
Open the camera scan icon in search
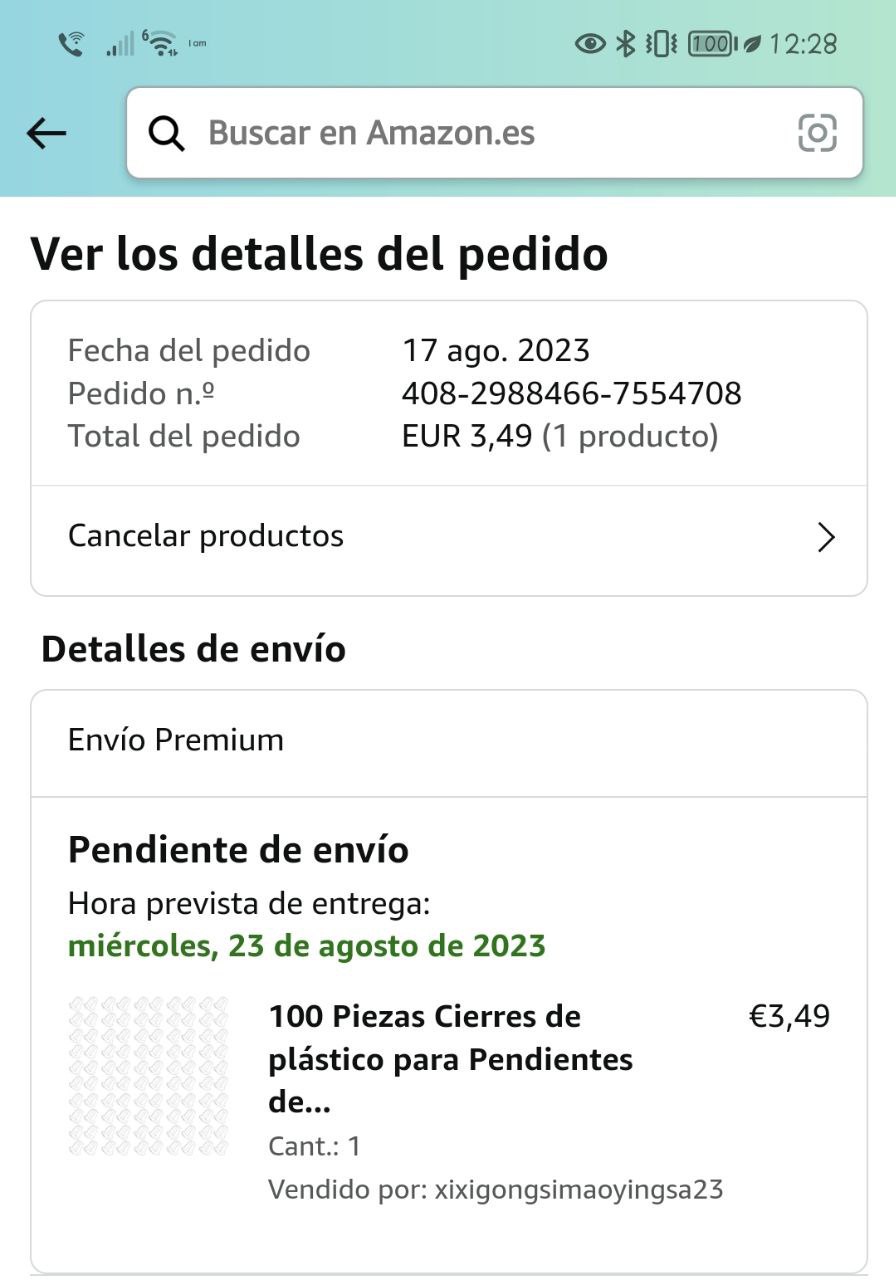[817, 133]
